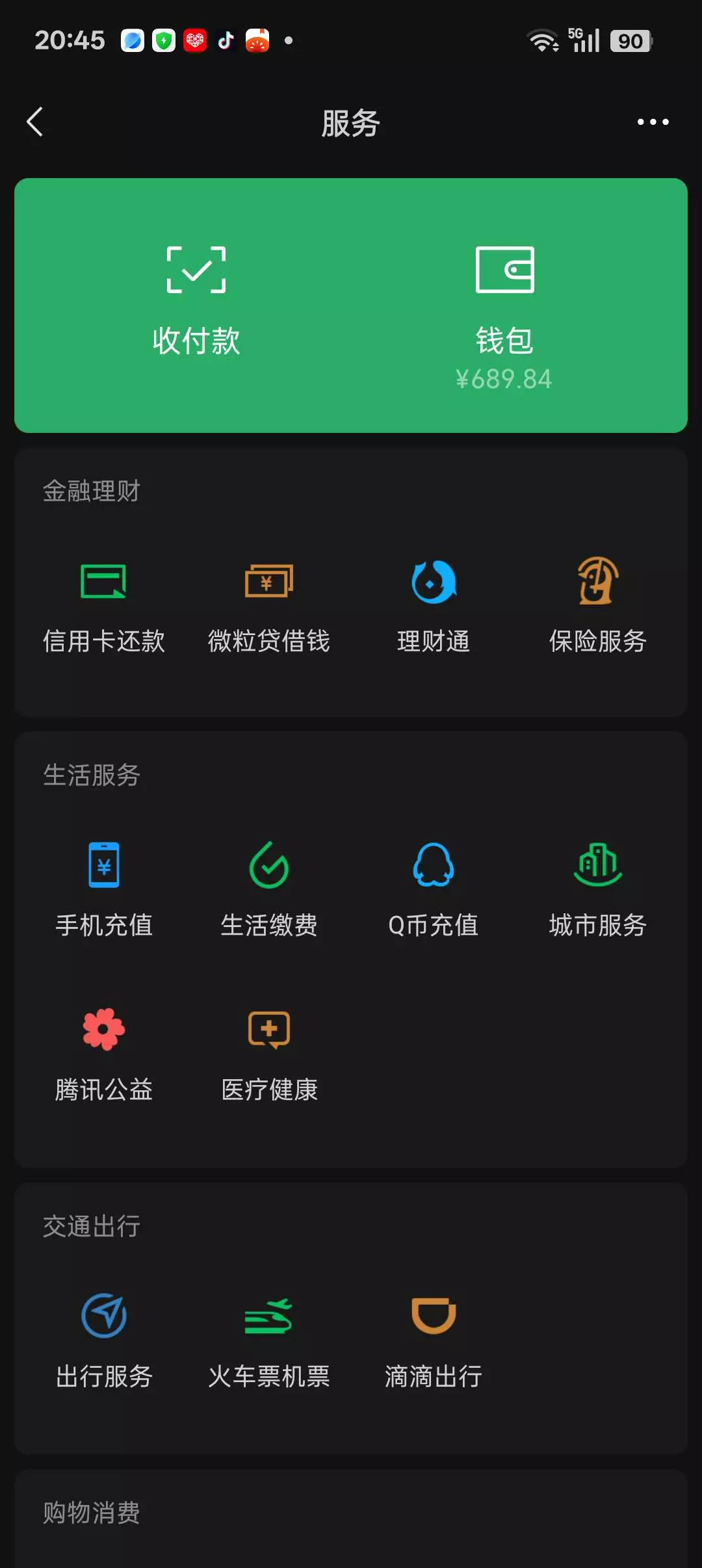This screenshot has height=1568, width=702.
Task: Open 理财通
Action: tap(434, 606)
